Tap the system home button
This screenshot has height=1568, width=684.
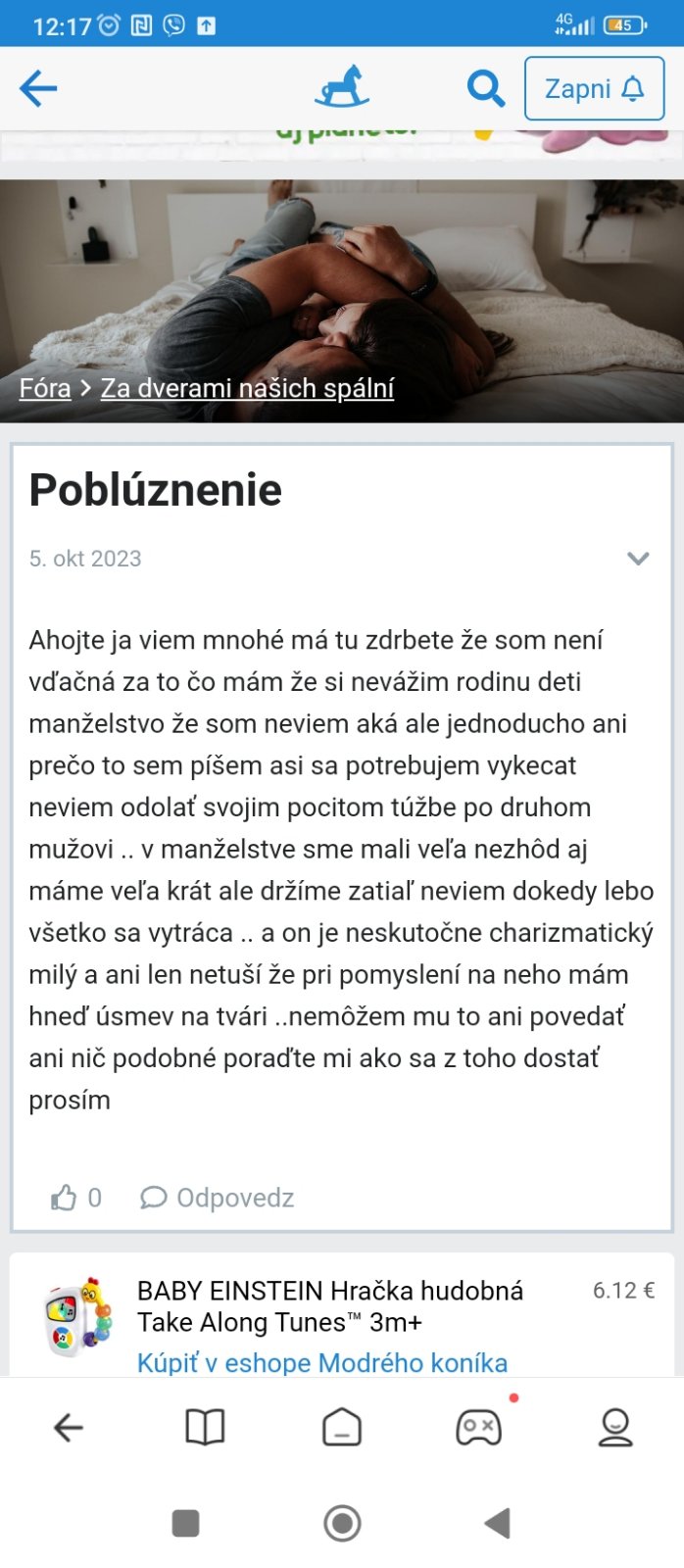342,1523
